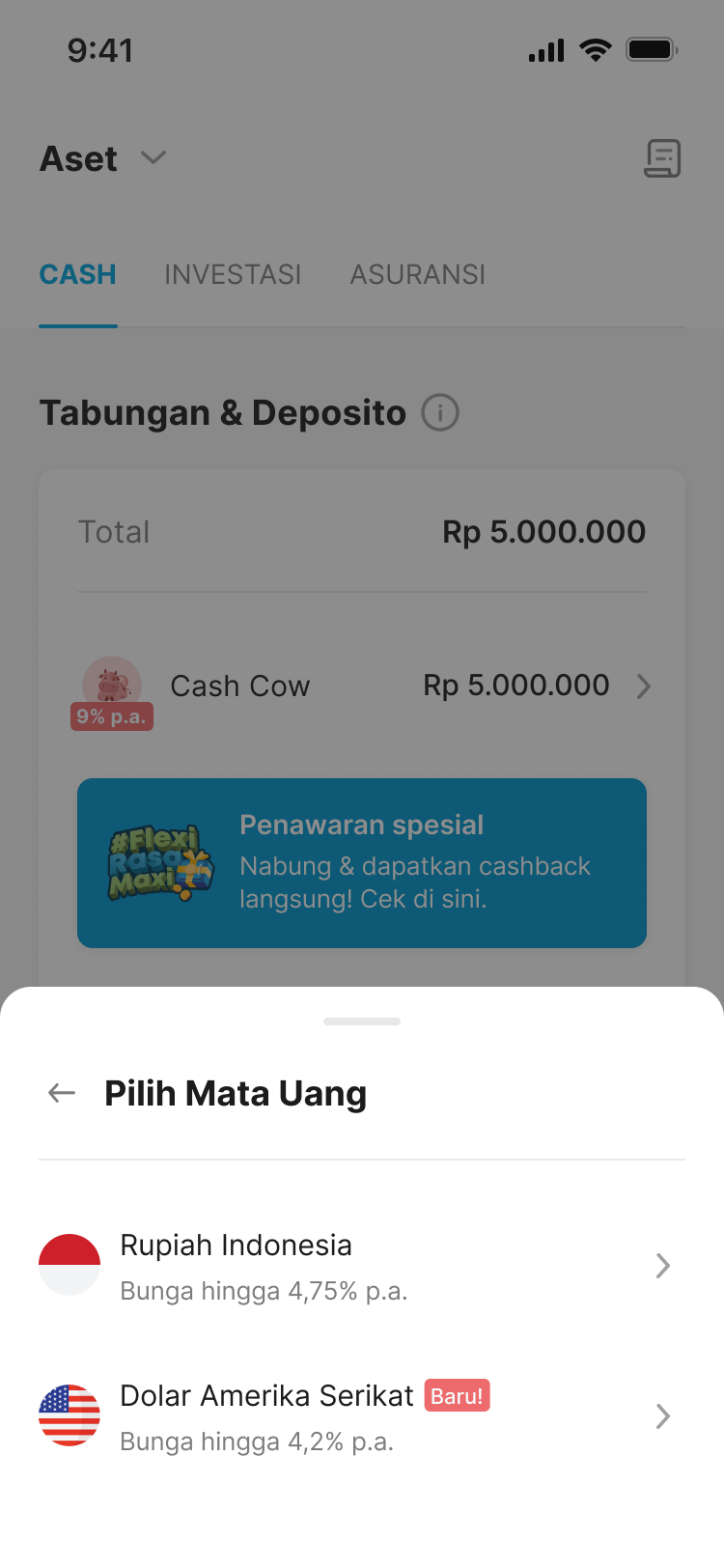Tap the back arrow in Pilih Mata Uang
724x1568 pixels.
(60, 1092)
